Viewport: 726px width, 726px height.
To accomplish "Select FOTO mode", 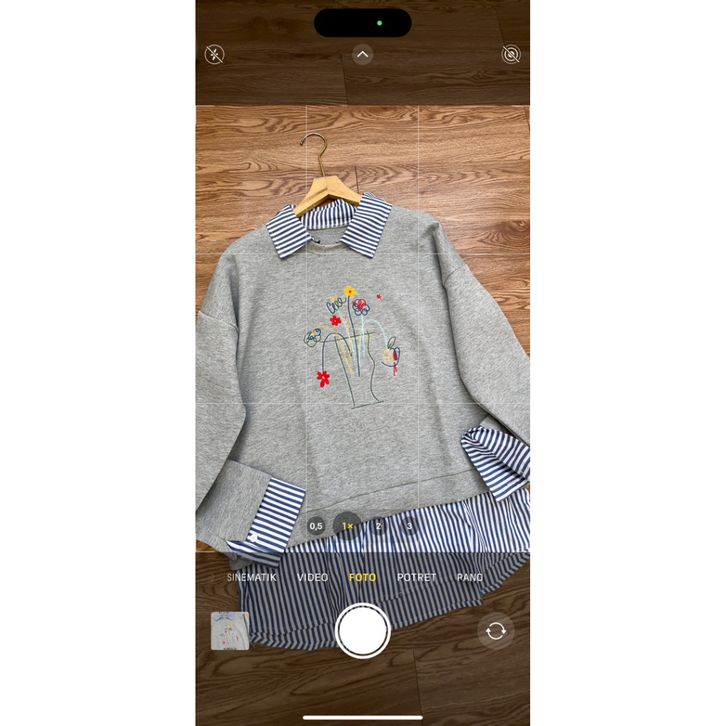I will pos(363,578).
